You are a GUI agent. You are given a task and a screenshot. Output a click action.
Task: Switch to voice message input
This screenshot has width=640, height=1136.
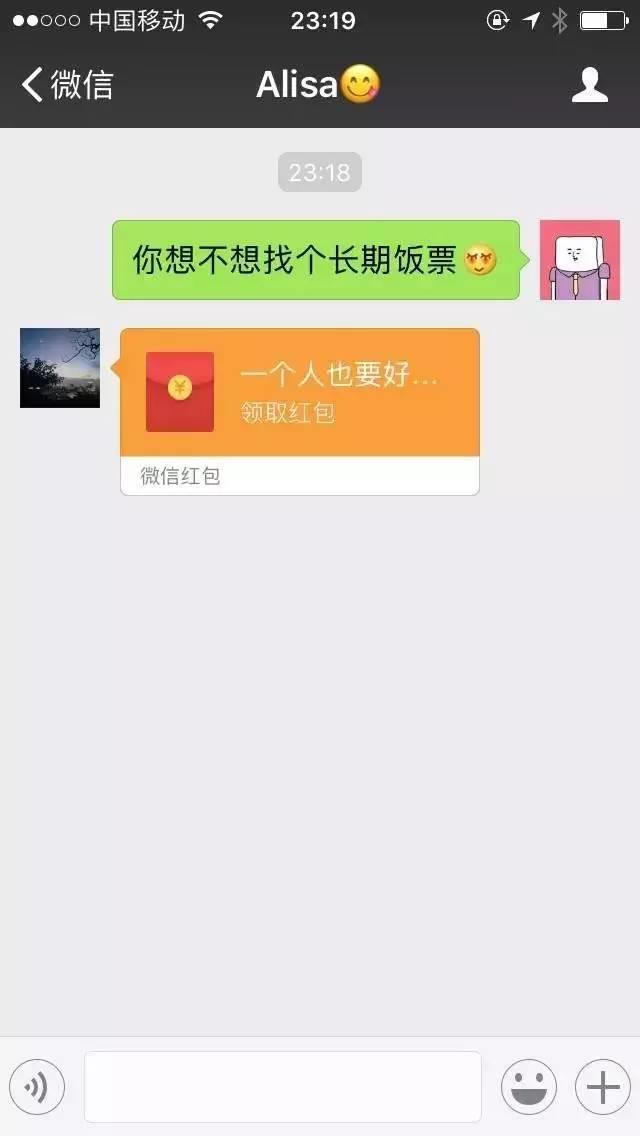tap(37, 1087)
